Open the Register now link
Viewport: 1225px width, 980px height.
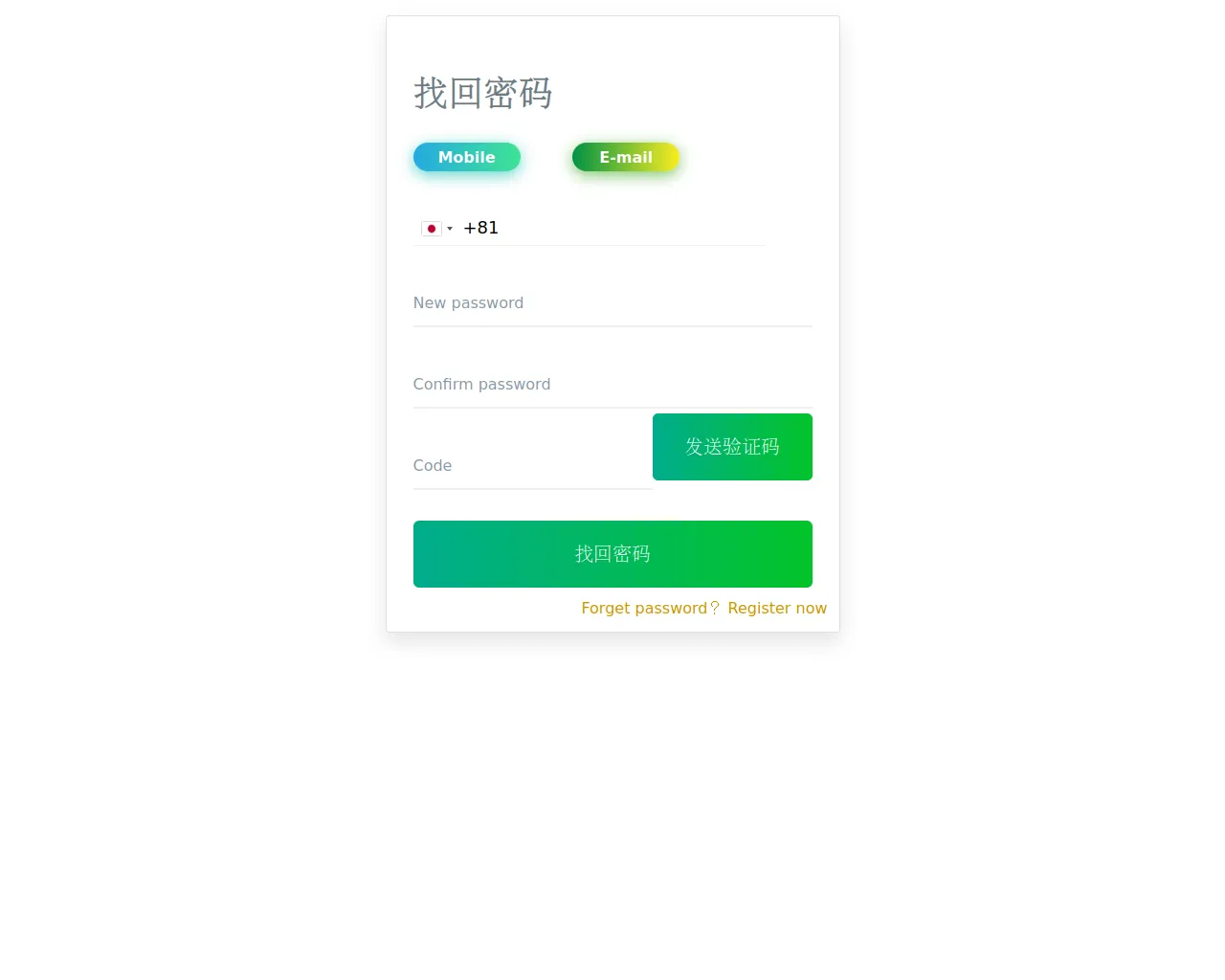click(777, 609)
